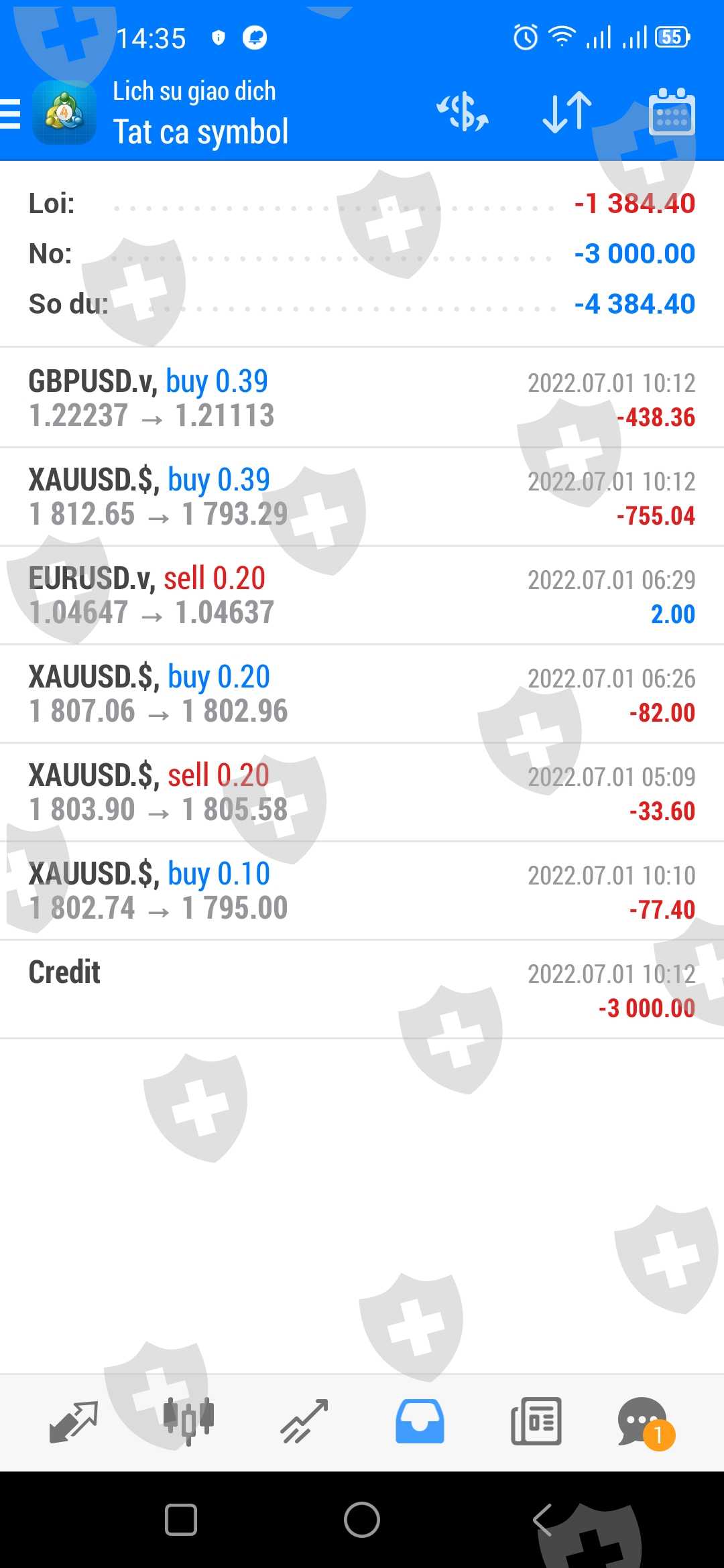This screenshot has width=724, height=1568.
Task: Change the history sort order
Action: point(567,112)
